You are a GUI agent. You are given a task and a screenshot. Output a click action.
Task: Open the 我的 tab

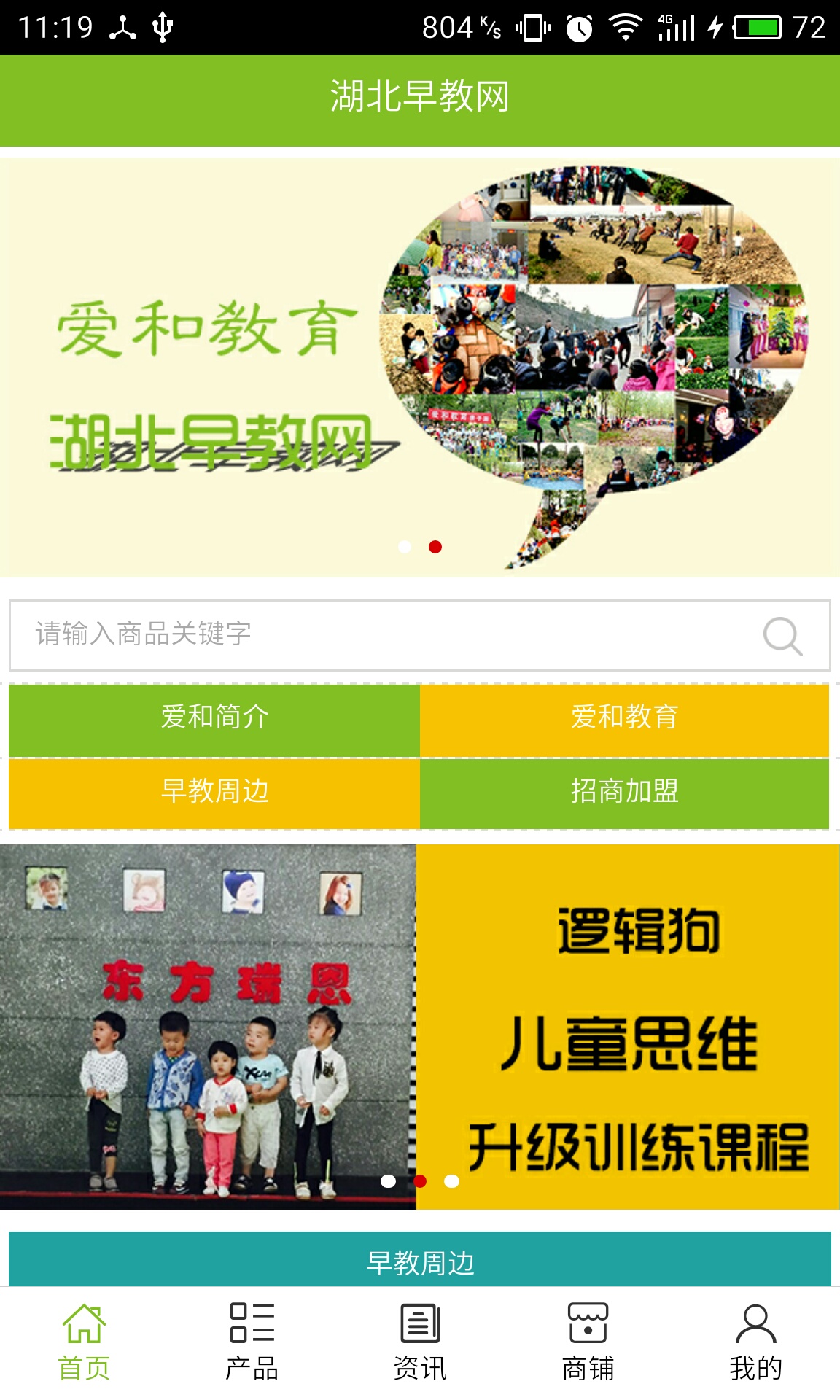pos(755,1342)
